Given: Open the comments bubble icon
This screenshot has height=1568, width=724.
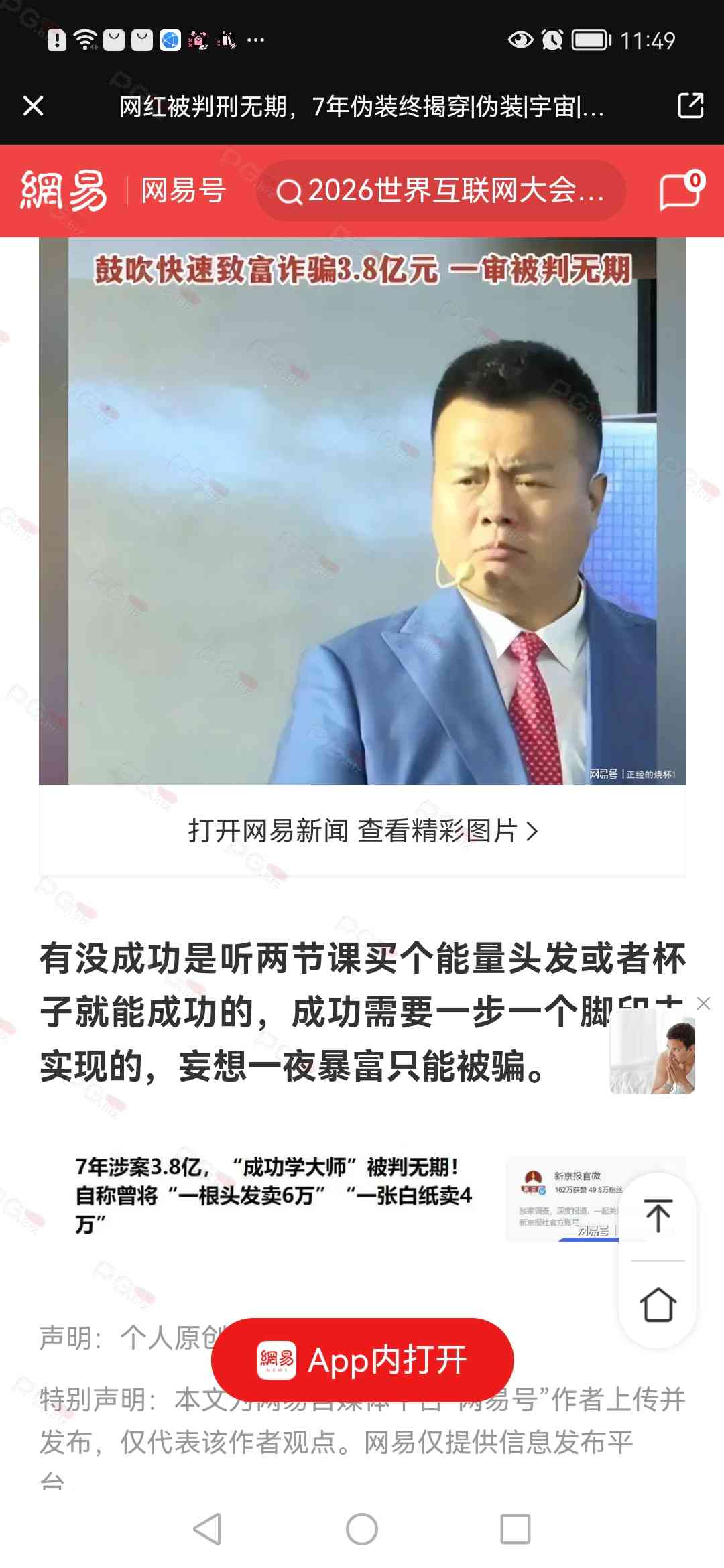Looking at the screenshot, I should [x=680, y=191].
